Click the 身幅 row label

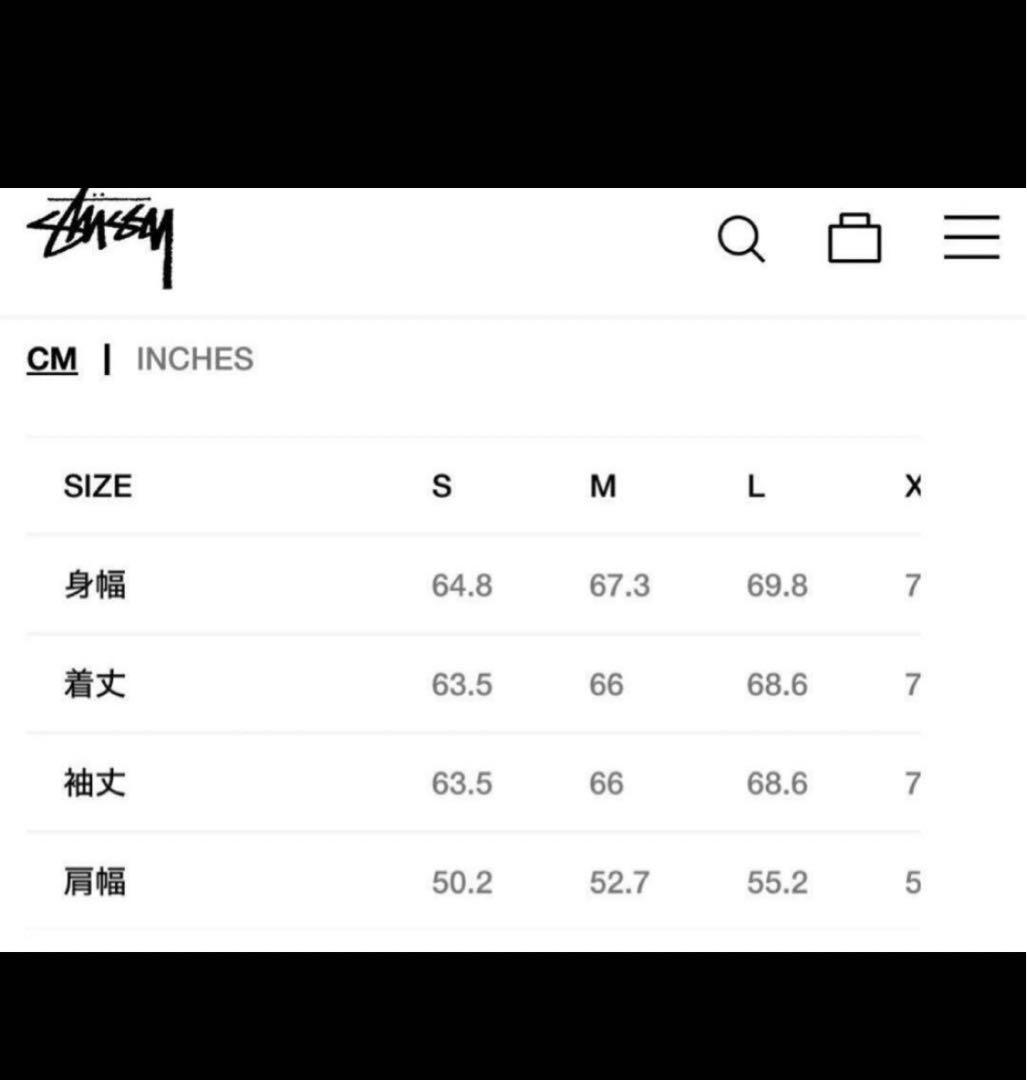(x=96, y=586)
